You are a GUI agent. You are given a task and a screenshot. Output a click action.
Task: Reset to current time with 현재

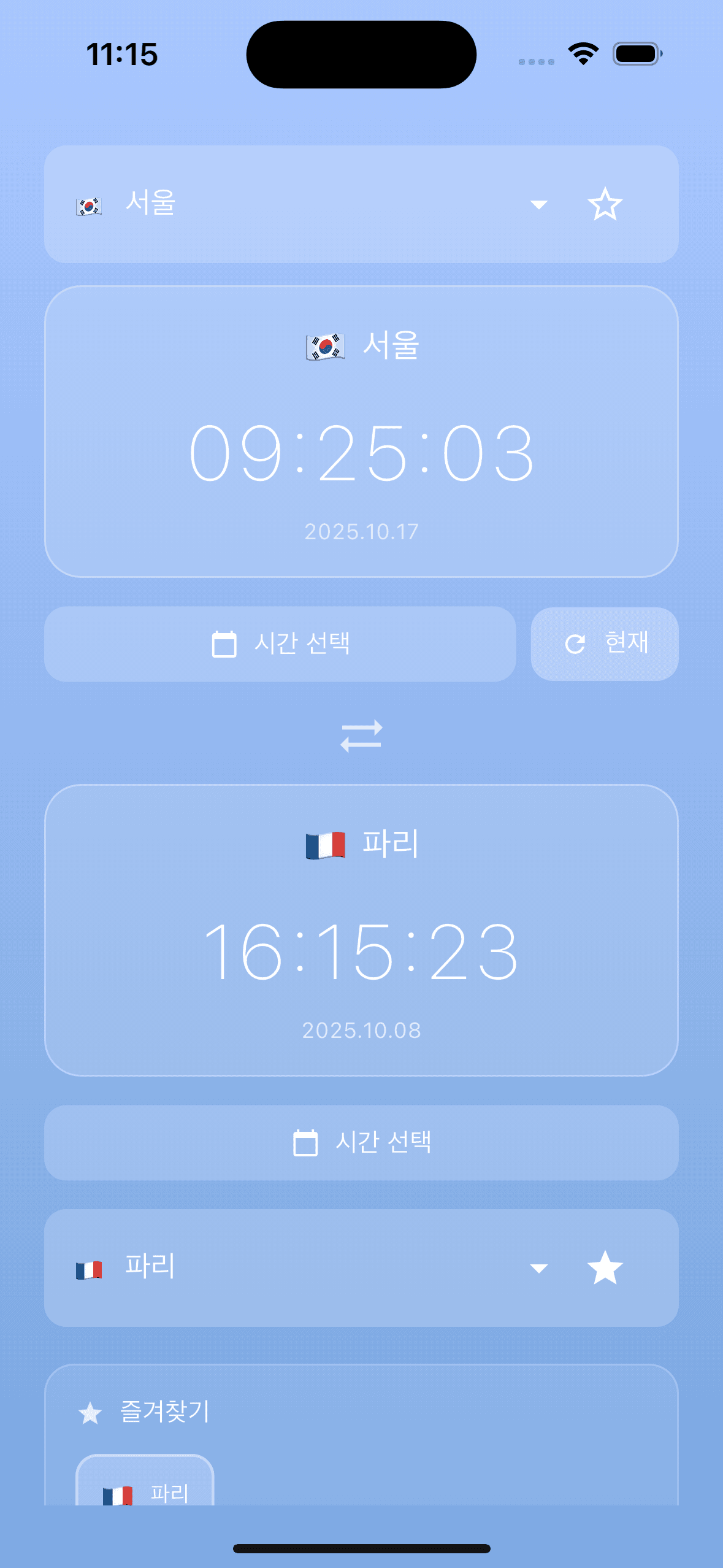click(605, 644)
